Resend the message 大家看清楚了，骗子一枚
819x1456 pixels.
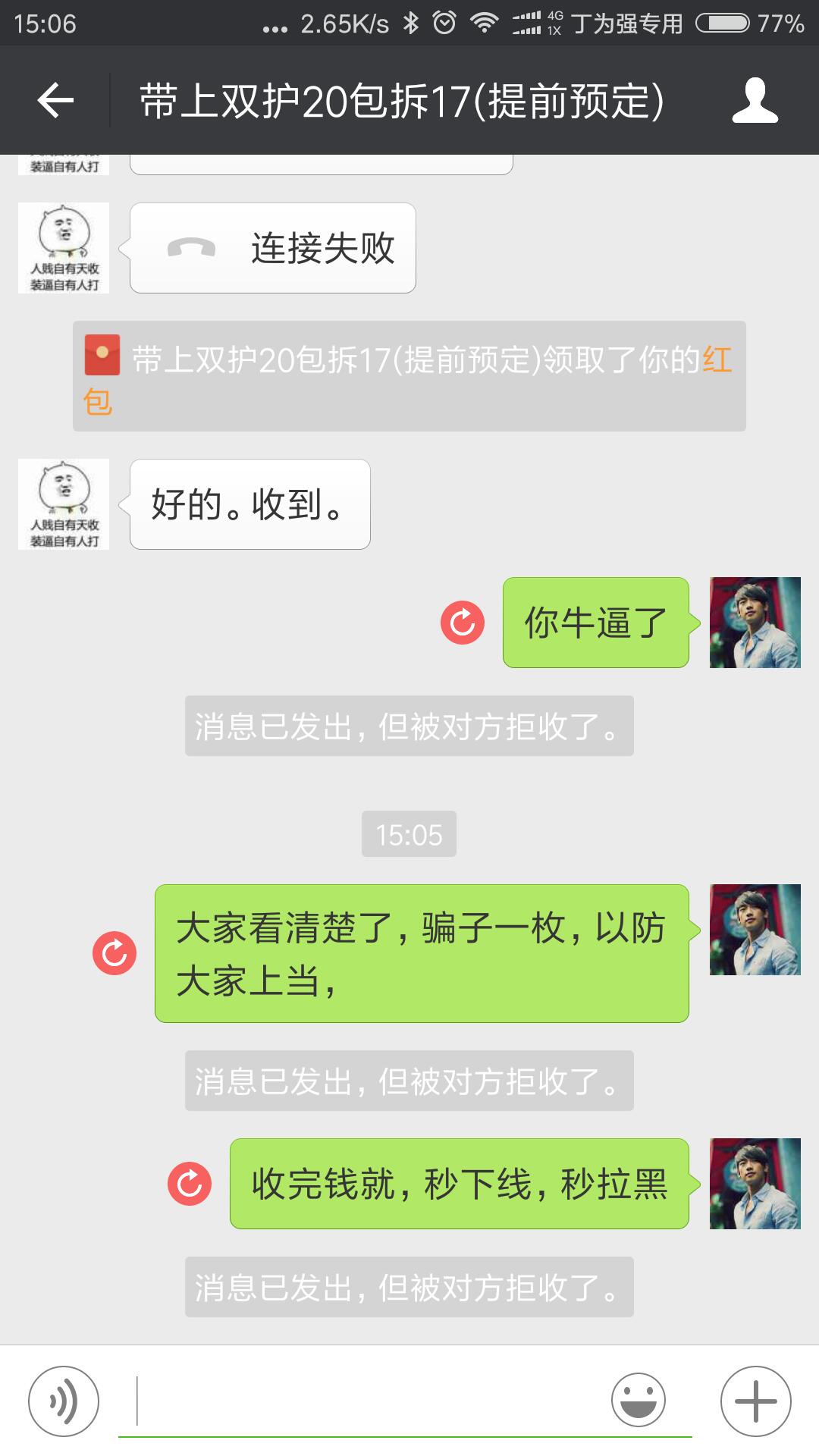point(115,953)
